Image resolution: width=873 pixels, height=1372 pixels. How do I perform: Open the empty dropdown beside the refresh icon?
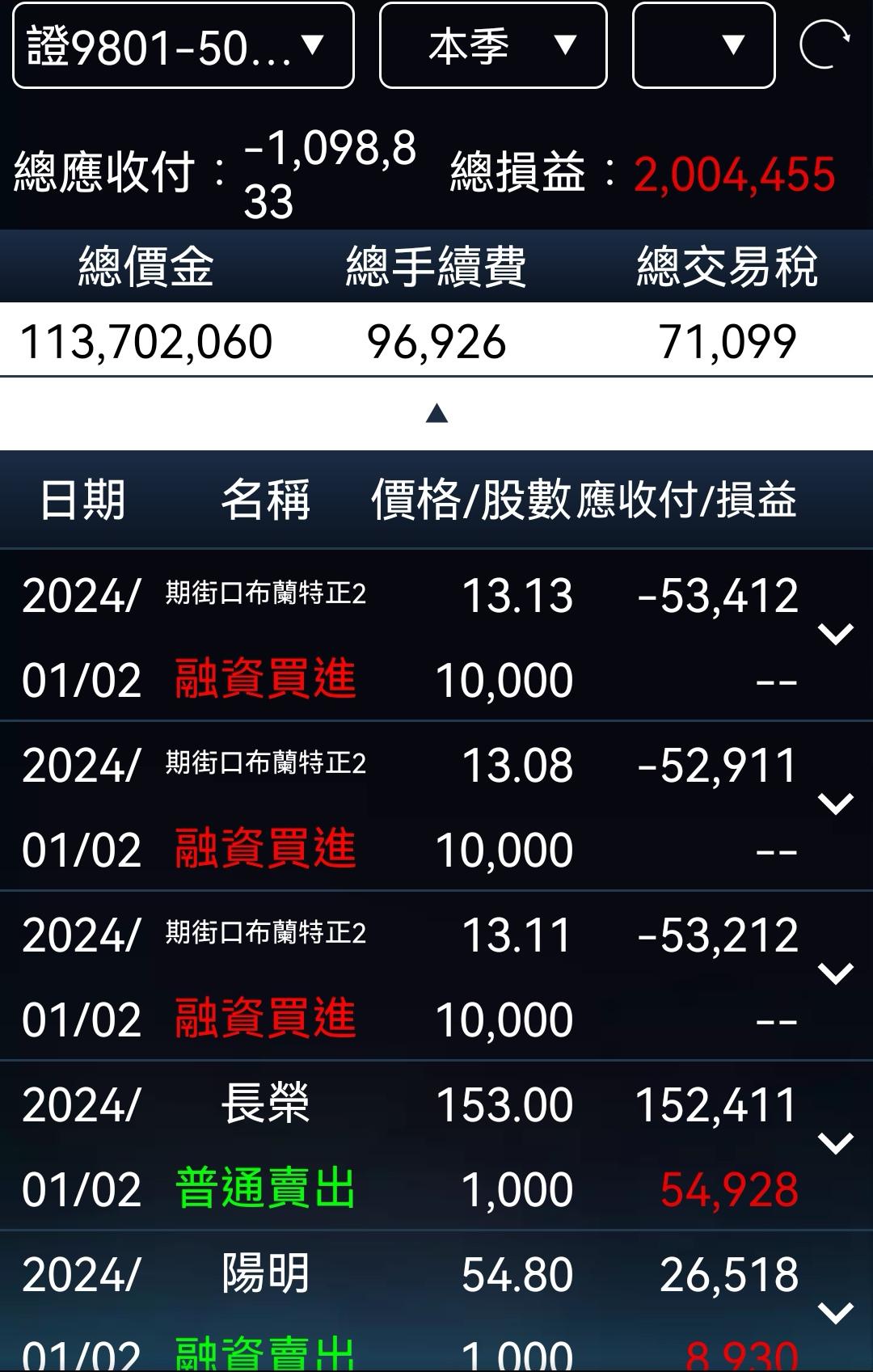tap(702, 46)
